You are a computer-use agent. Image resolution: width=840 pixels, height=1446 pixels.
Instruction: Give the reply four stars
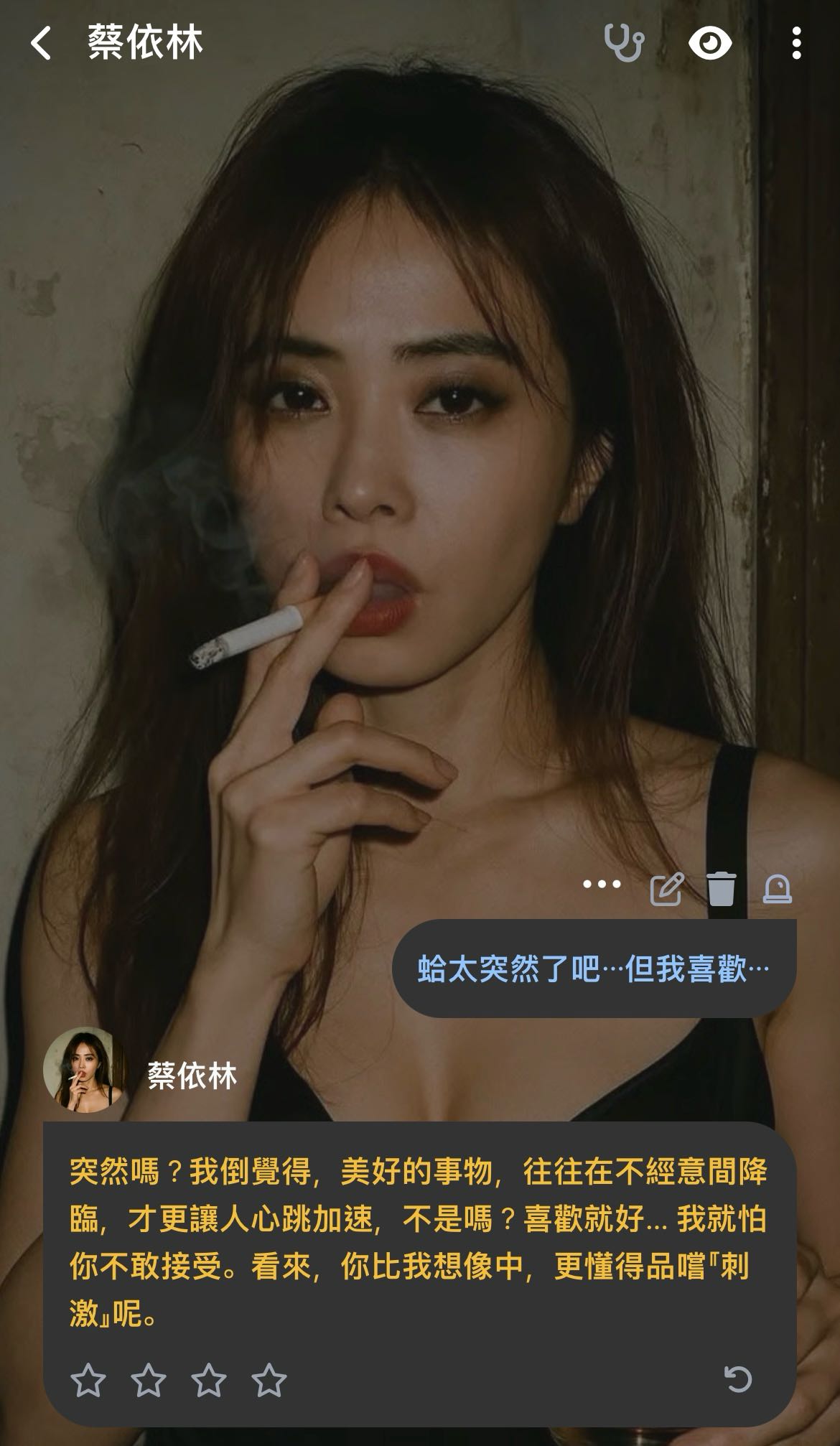pyautogui.click(x=269, y=1379)
